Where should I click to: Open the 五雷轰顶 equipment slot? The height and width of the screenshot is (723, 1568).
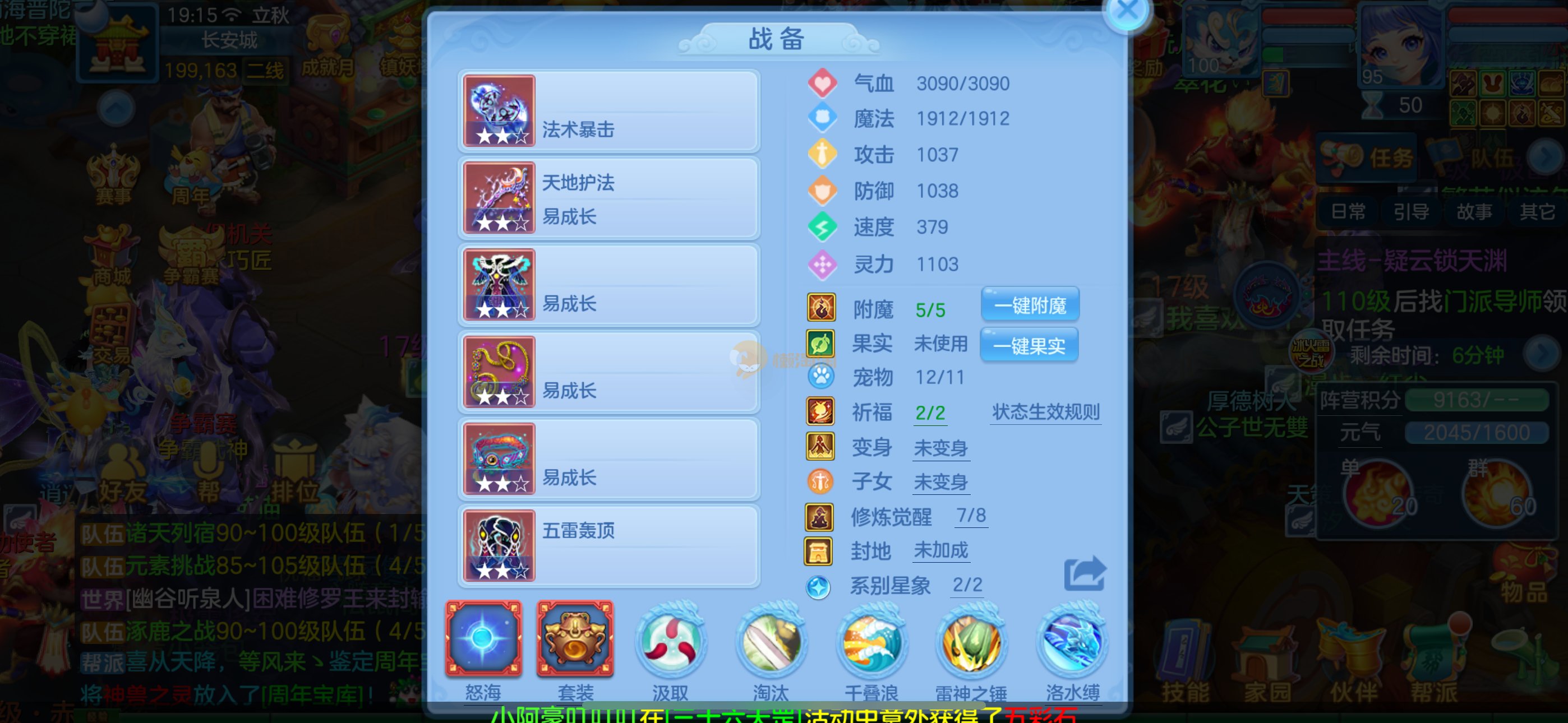coord(608,546)
